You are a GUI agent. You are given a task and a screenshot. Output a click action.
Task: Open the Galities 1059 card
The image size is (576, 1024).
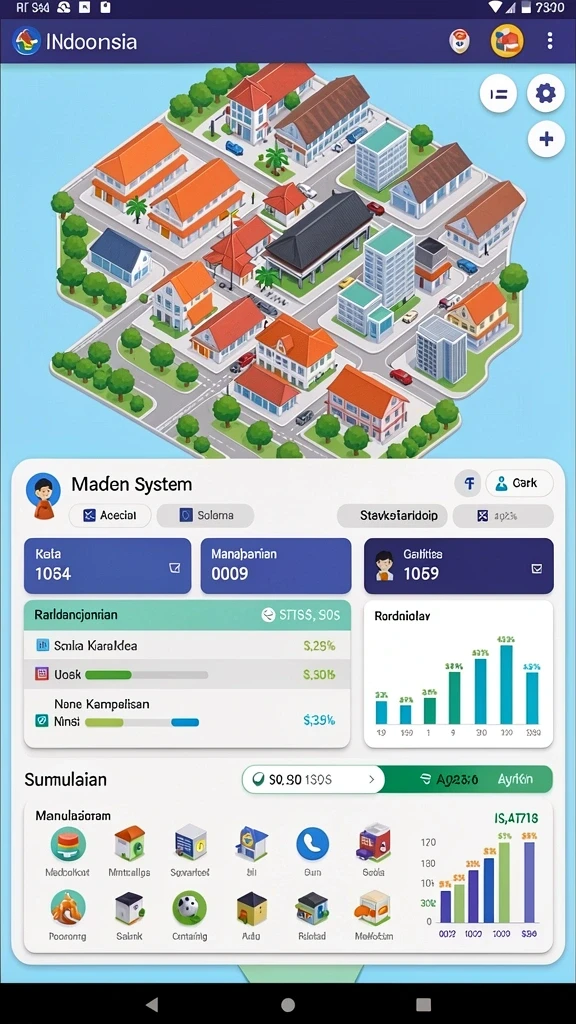click(x=458, y=566)
